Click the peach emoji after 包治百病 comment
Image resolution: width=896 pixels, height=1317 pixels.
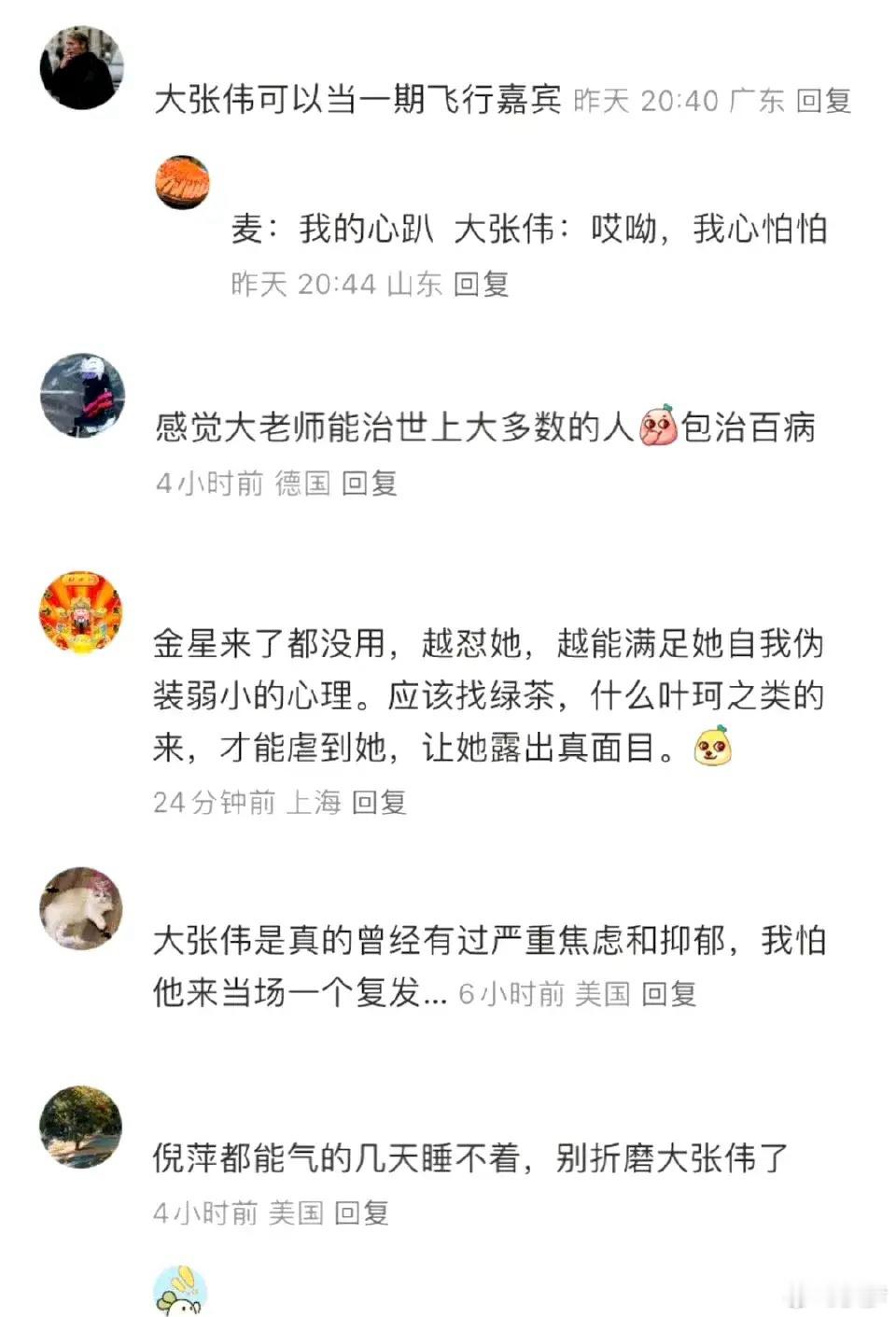[x=657, y=427]
